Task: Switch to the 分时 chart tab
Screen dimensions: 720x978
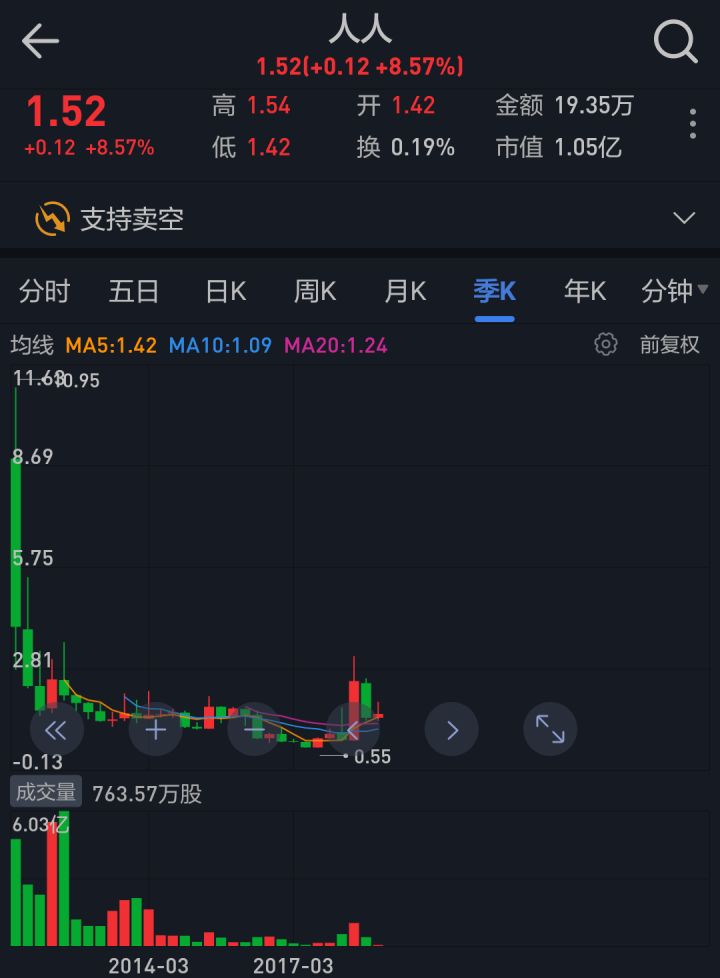Action: coord(45,291)
